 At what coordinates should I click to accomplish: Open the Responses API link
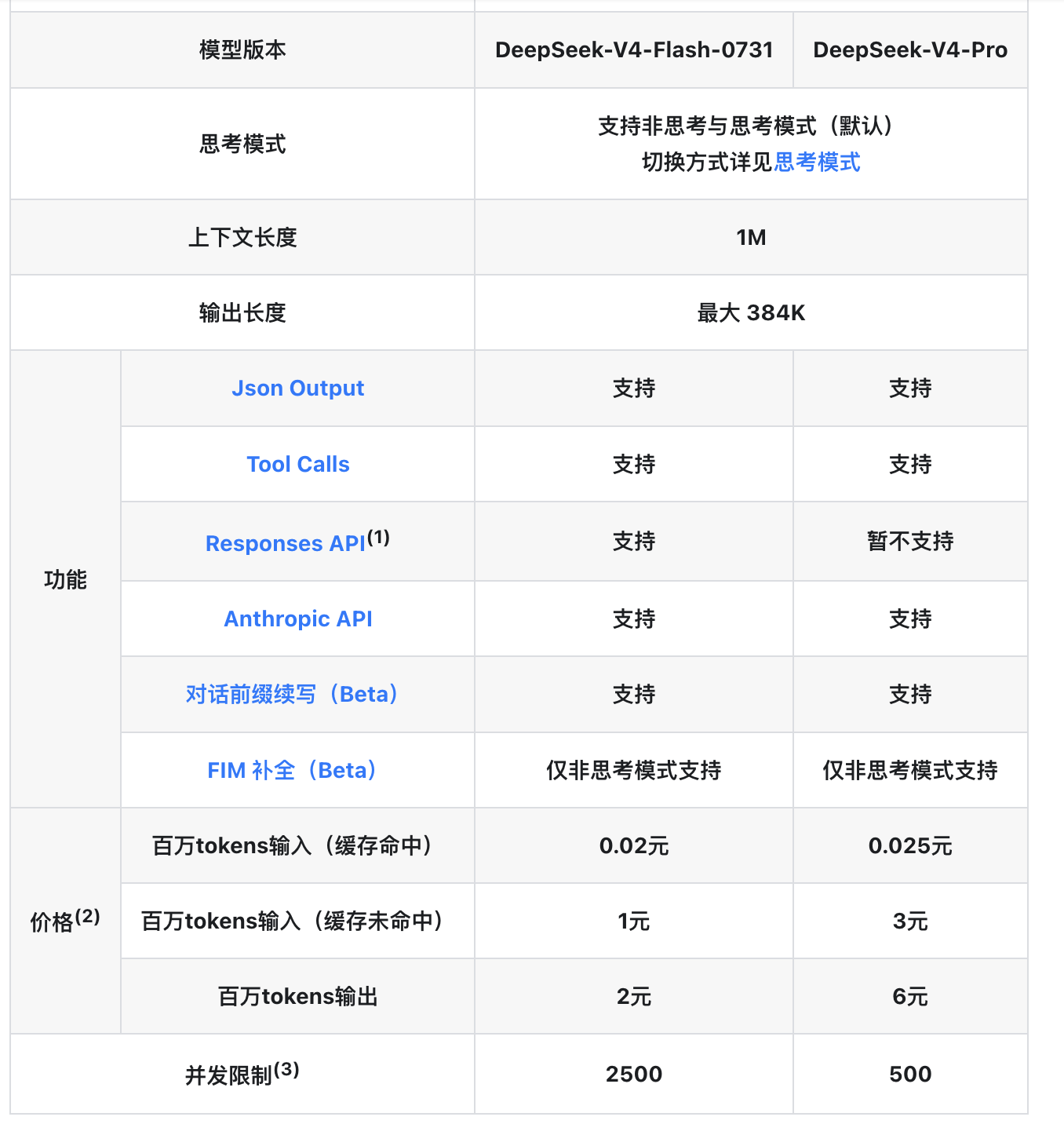click(286, 543)
